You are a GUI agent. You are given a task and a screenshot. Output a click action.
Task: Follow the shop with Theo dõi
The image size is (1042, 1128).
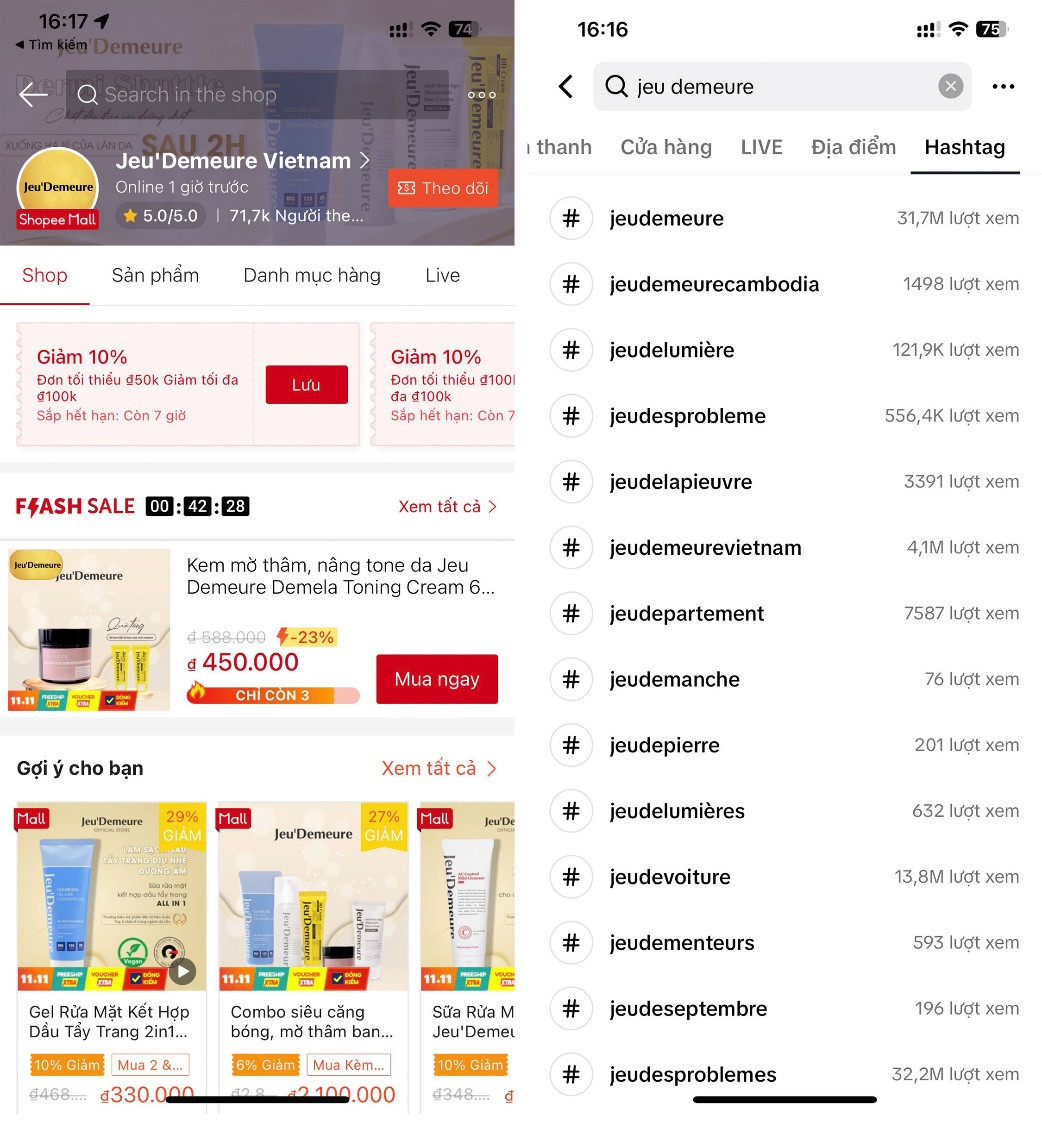click(x=442, y=188)
